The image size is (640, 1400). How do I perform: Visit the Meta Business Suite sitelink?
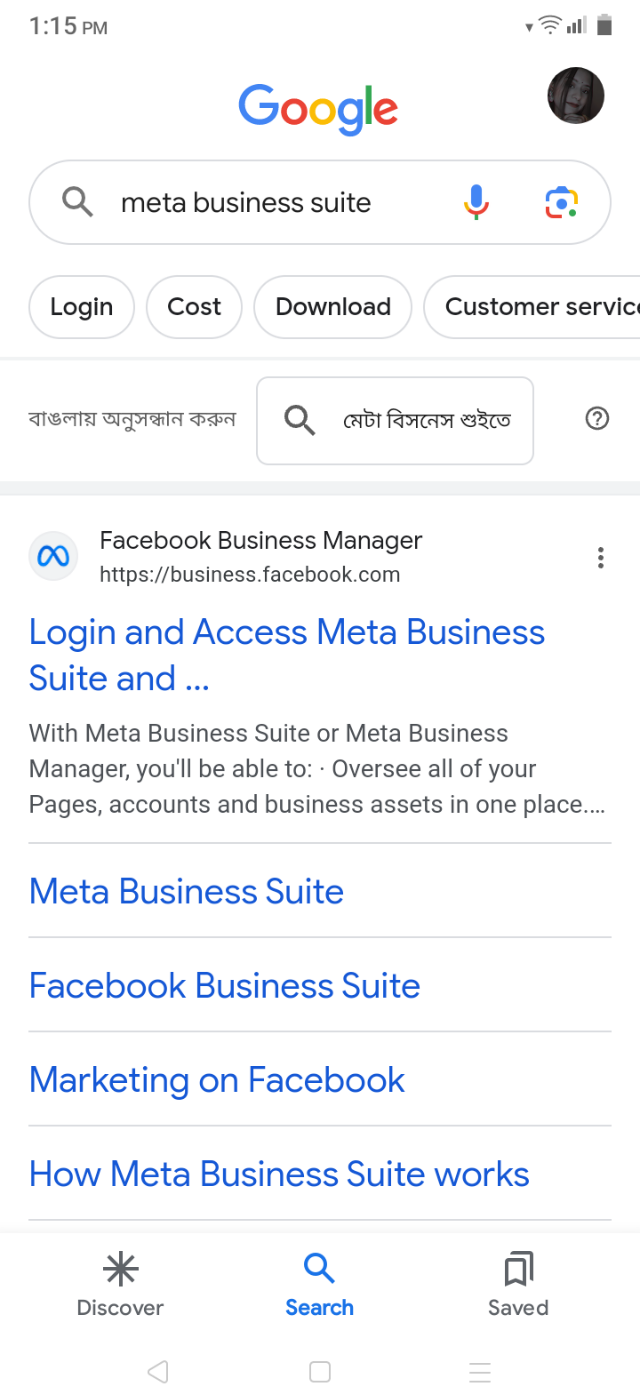[x=186, y=891]
